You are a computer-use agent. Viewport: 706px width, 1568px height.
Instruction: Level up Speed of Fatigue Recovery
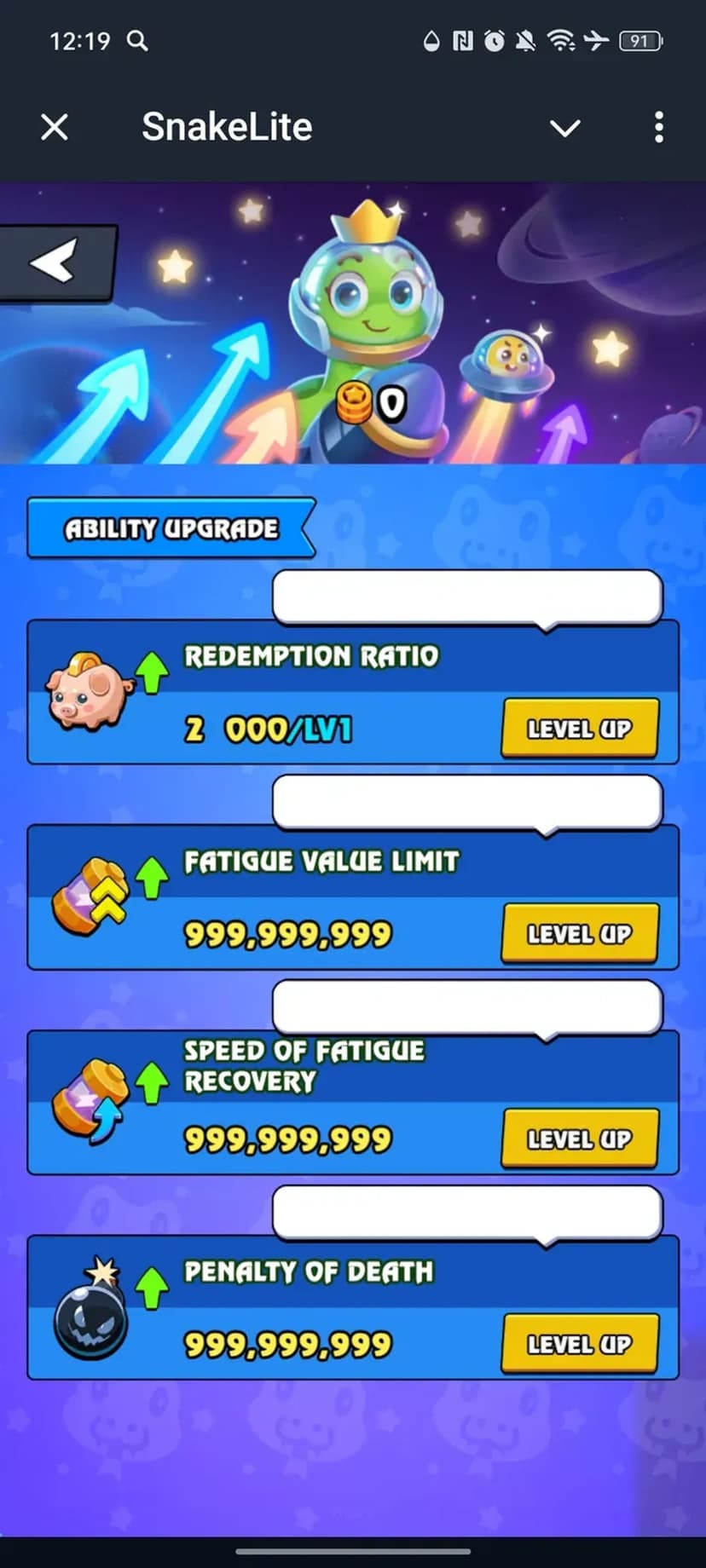pos(579,1139)
